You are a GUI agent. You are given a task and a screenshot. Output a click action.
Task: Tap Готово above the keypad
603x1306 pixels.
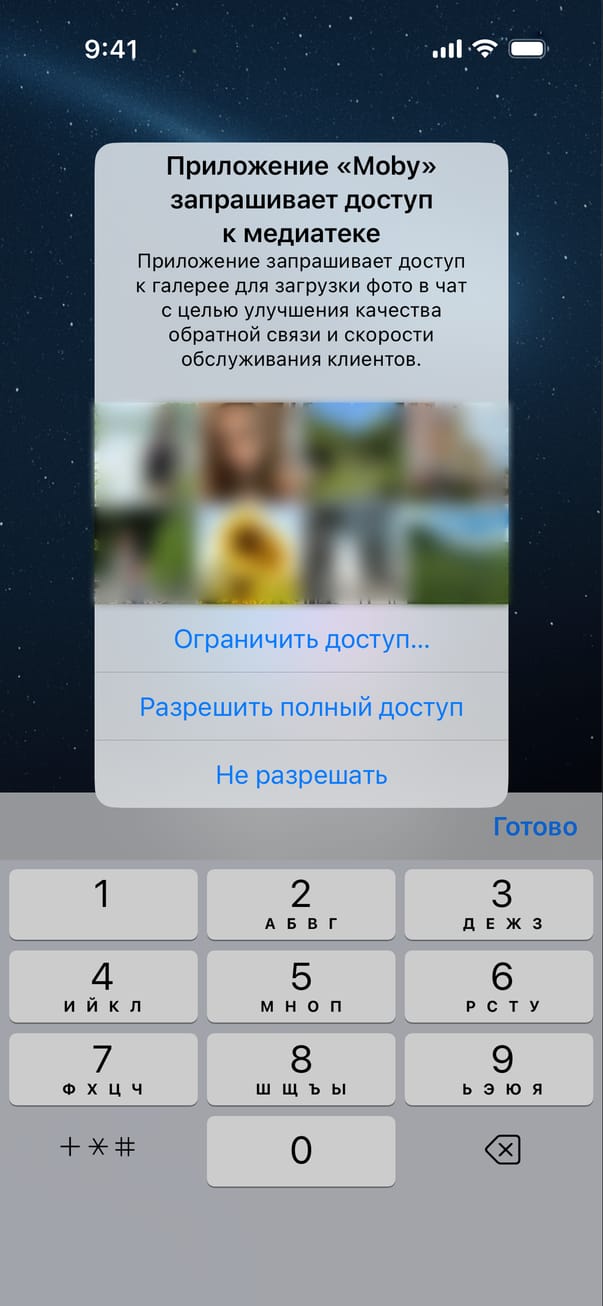(535, 827)
